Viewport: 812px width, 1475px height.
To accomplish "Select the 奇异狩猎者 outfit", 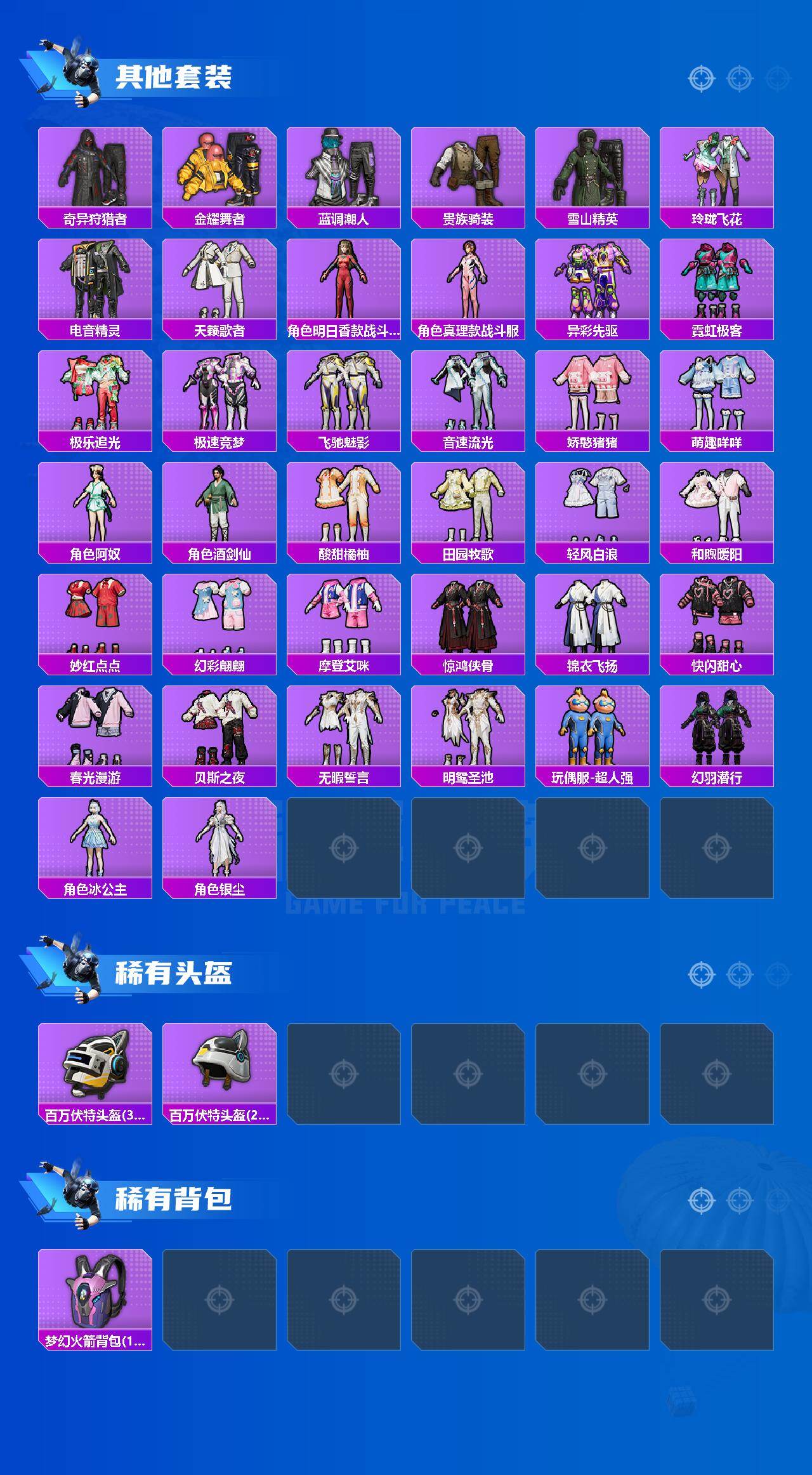I will point(94,171).
